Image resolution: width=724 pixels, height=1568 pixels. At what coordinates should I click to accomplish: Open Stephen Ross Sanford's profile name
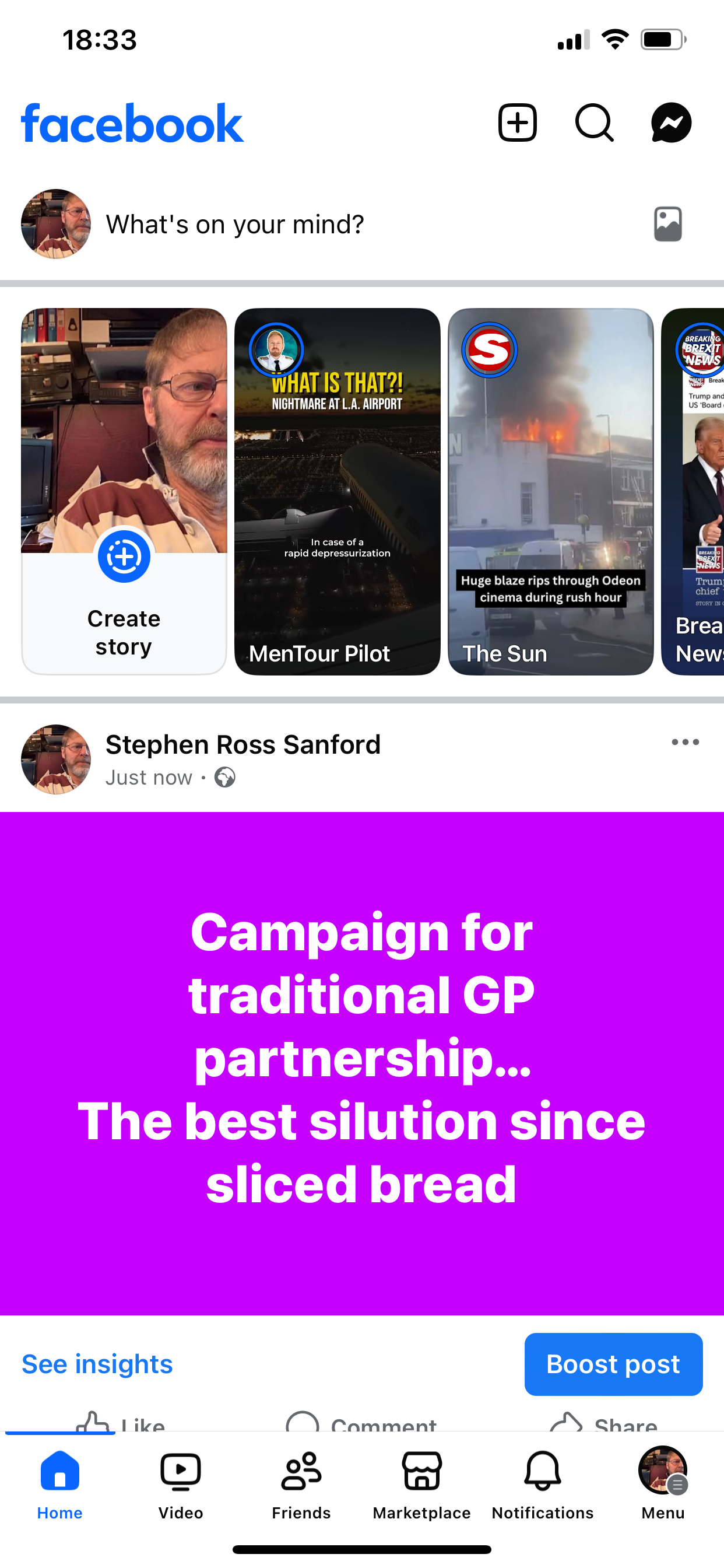pos(242,744)
